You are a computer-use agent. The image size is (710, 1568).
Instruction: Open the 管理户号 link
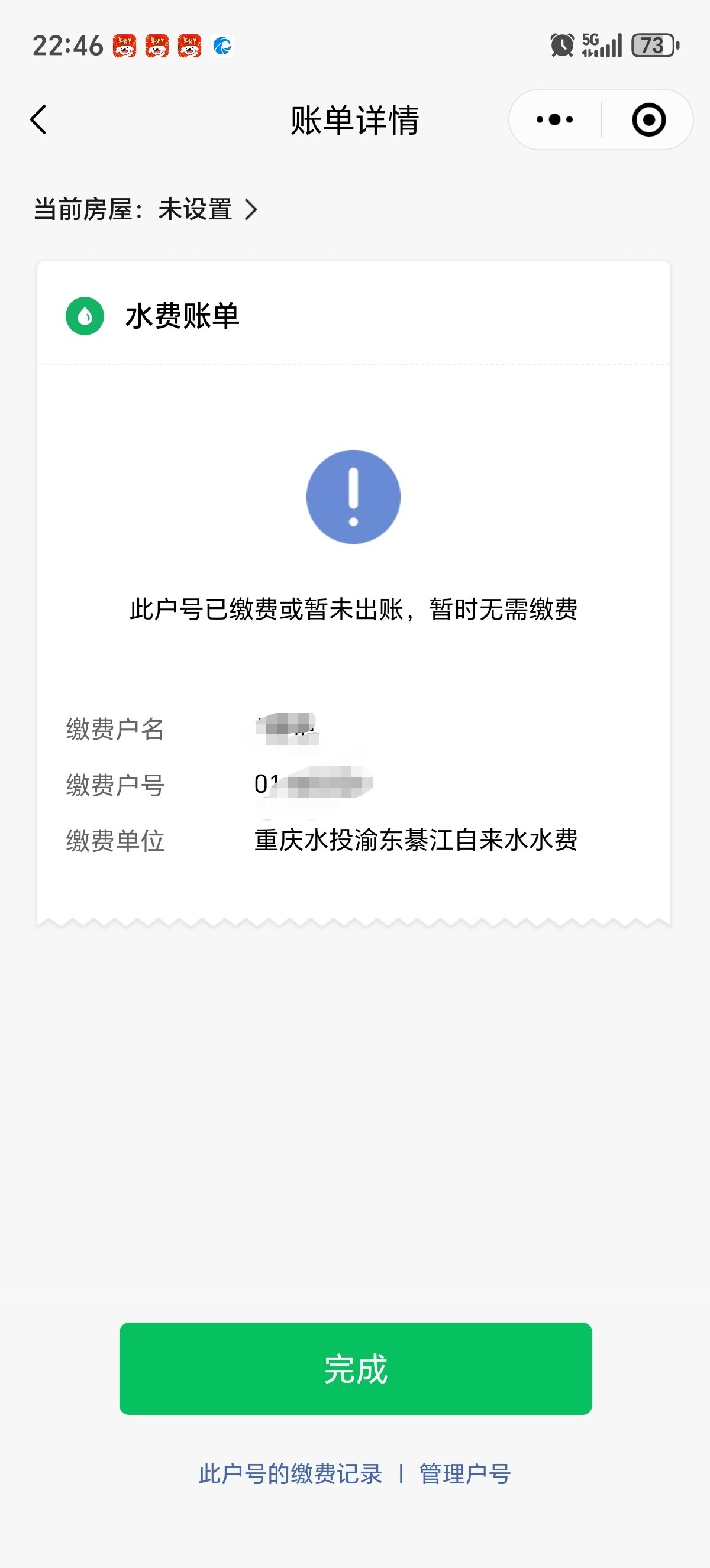[x=464, y=1474]
